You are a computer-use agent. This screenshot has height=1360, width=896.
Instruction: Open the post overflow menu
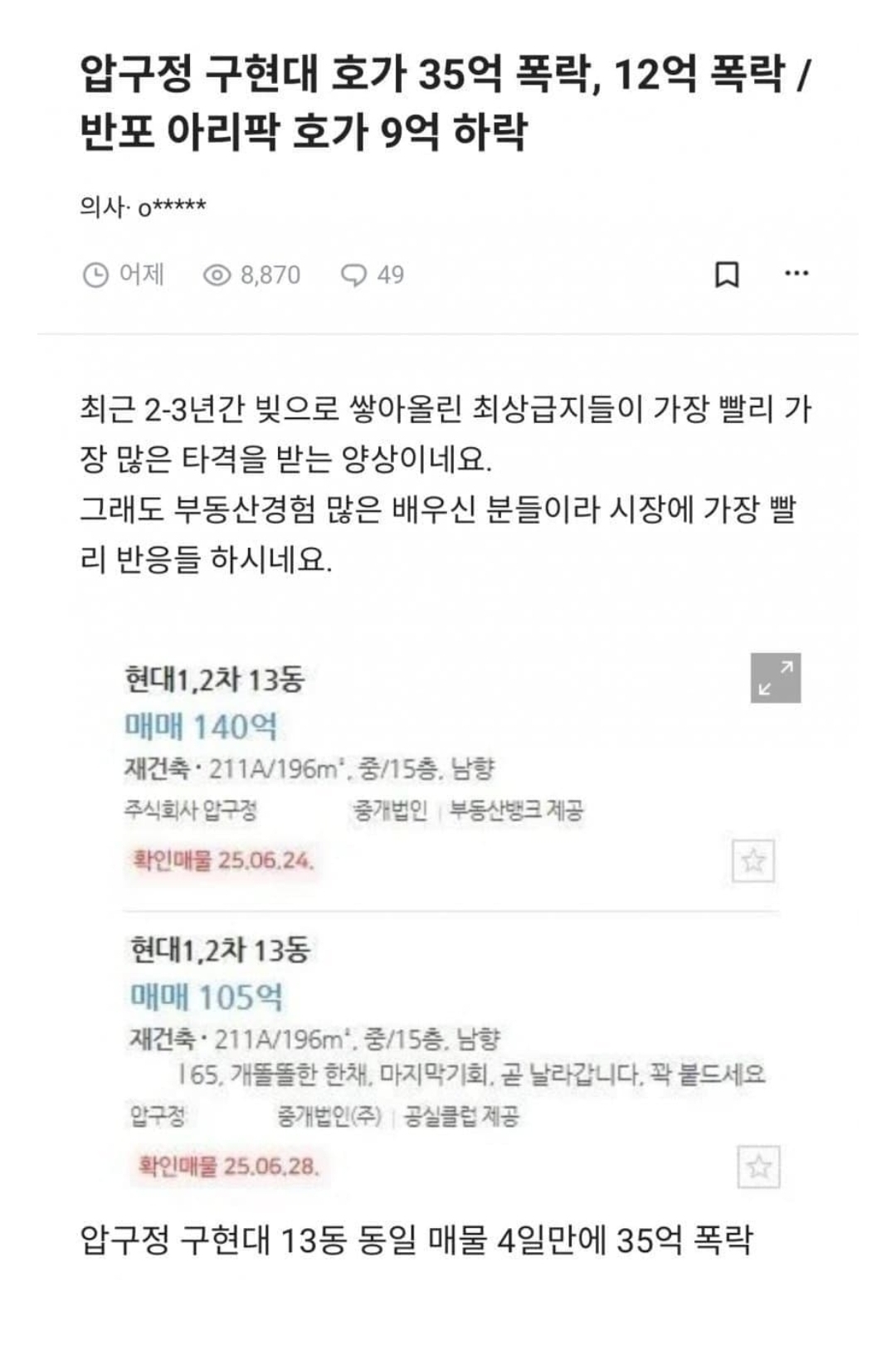coord(796,273)
